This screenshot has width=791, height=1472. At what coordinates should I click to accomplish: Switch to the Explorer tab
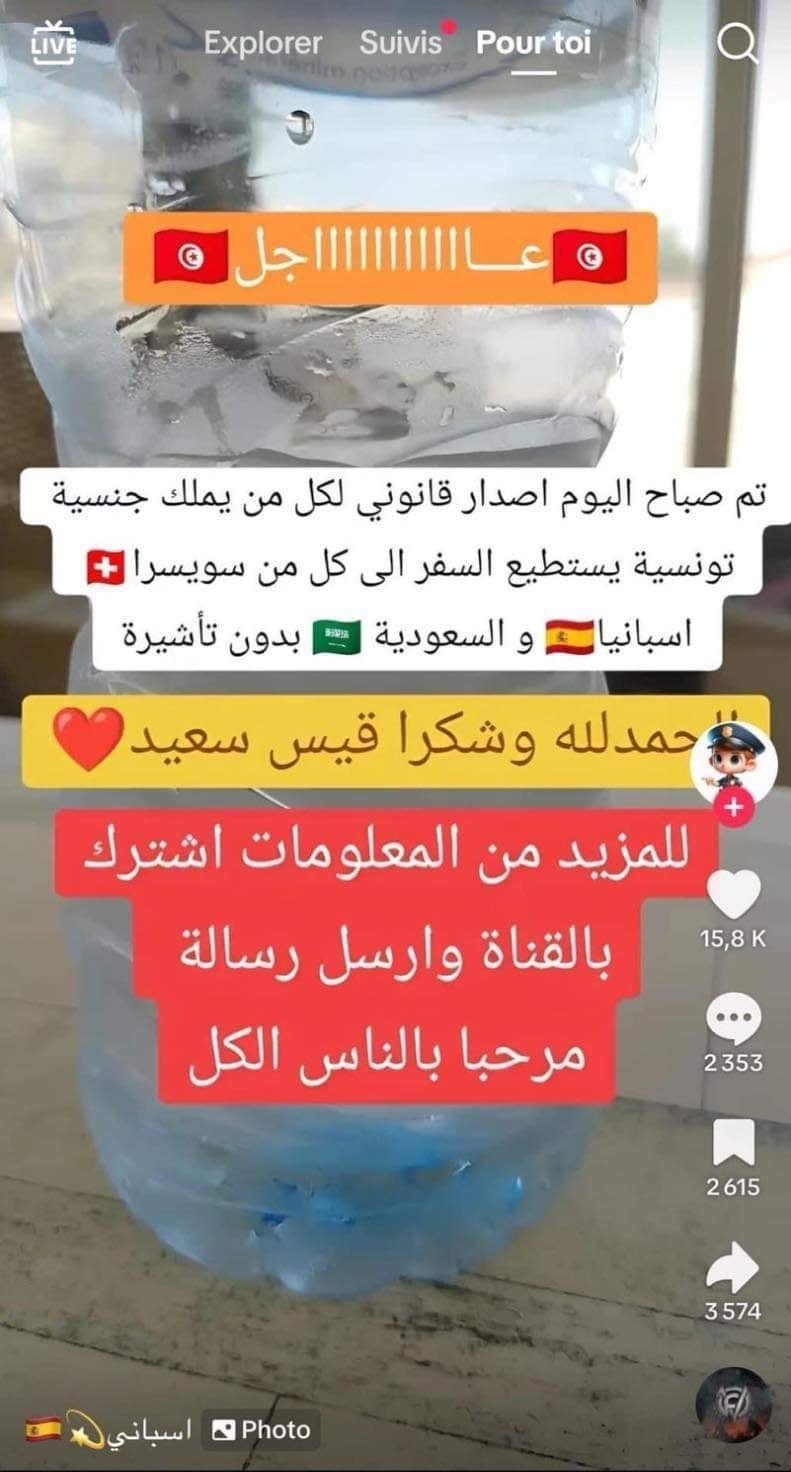click(263, 43)
